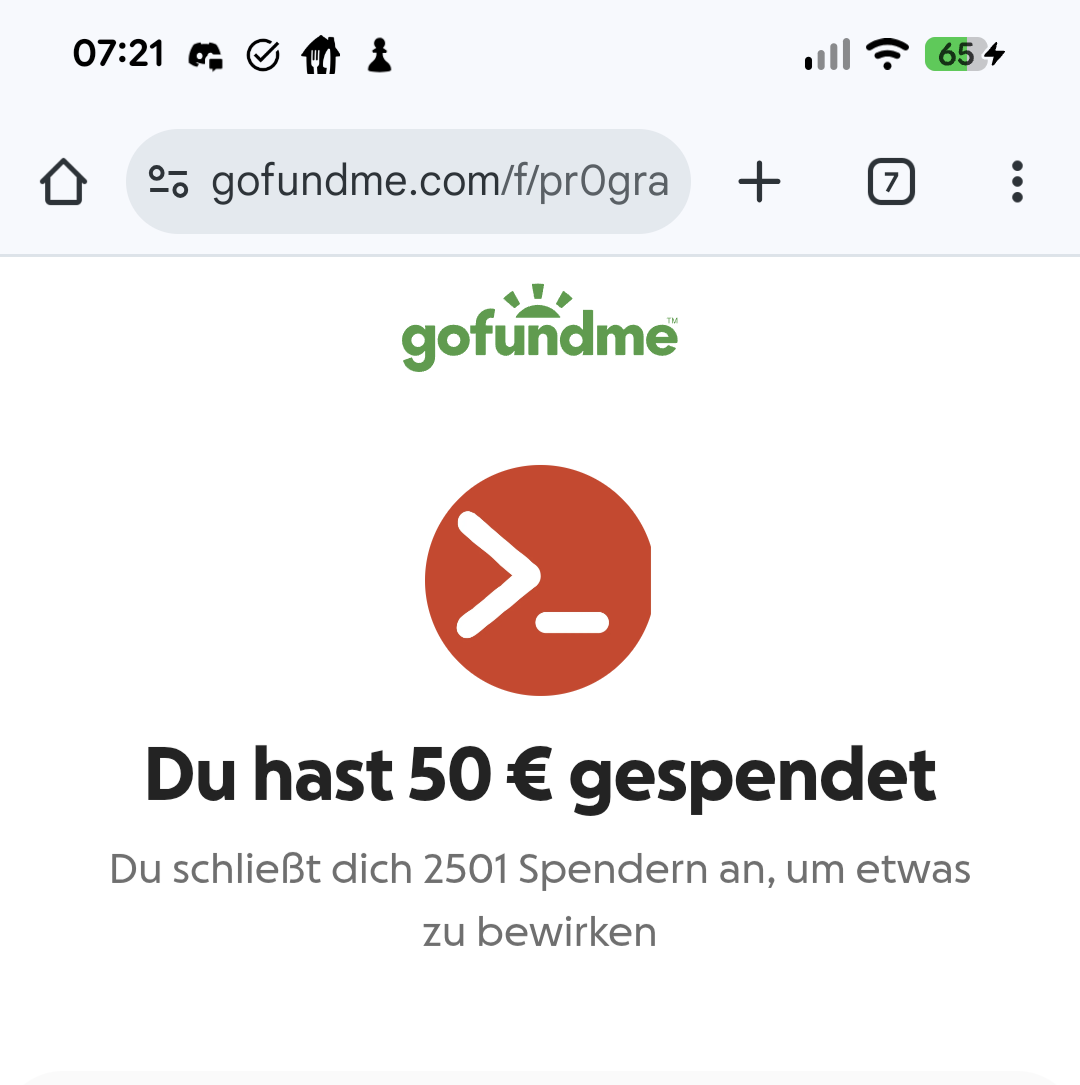Open a new browser tab
The height and width of the screenshot is (1085, 1080).
coord(759,182)
